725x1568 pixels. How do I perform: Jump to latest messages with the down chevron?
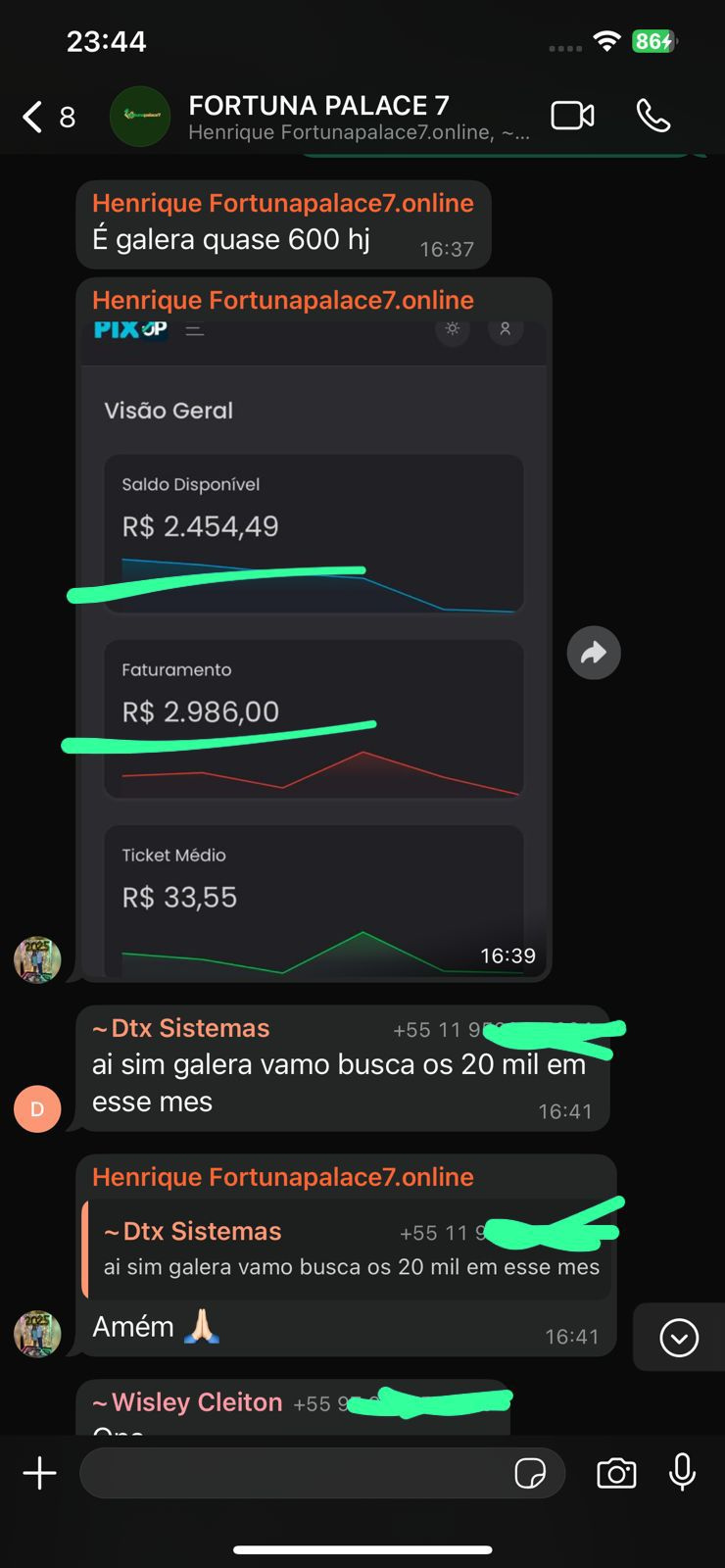coord(679,1337)
